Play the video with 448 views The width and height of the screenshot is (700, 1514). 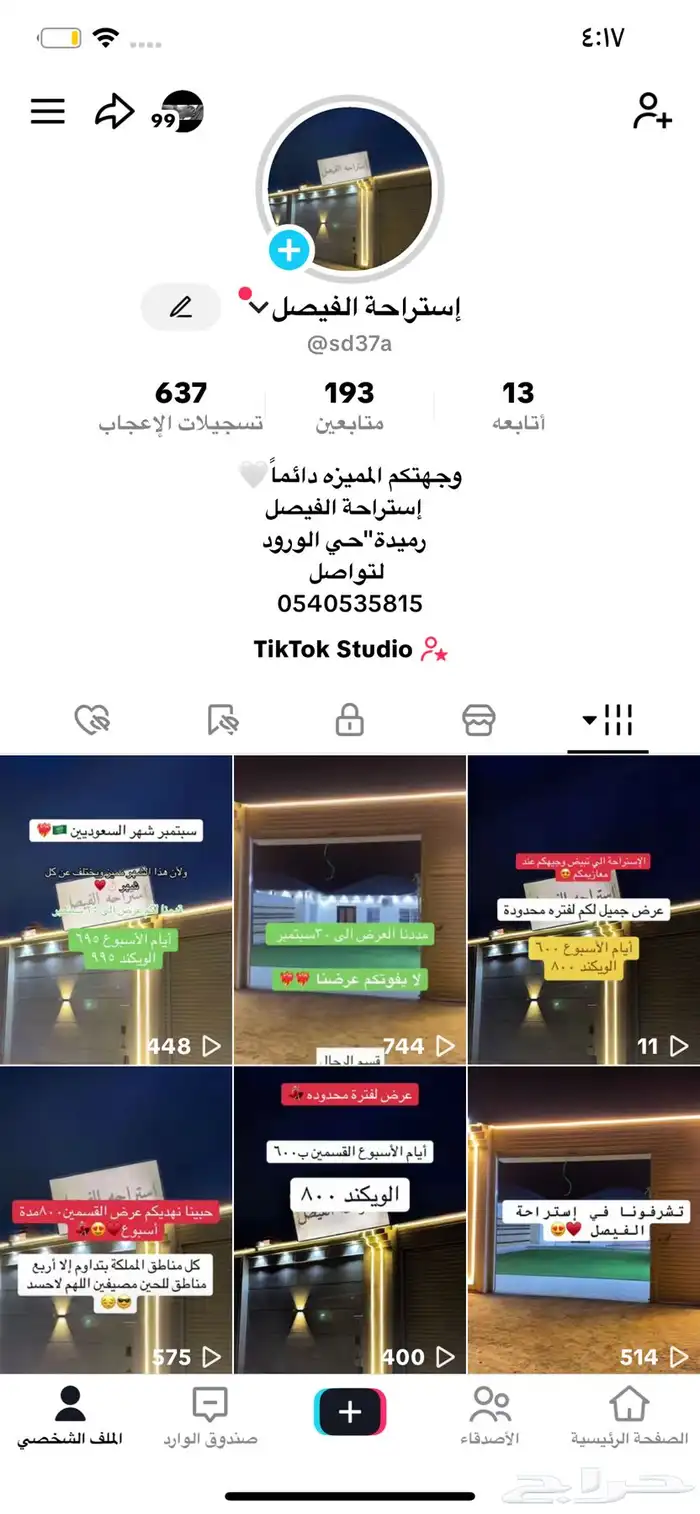[116, 910]
